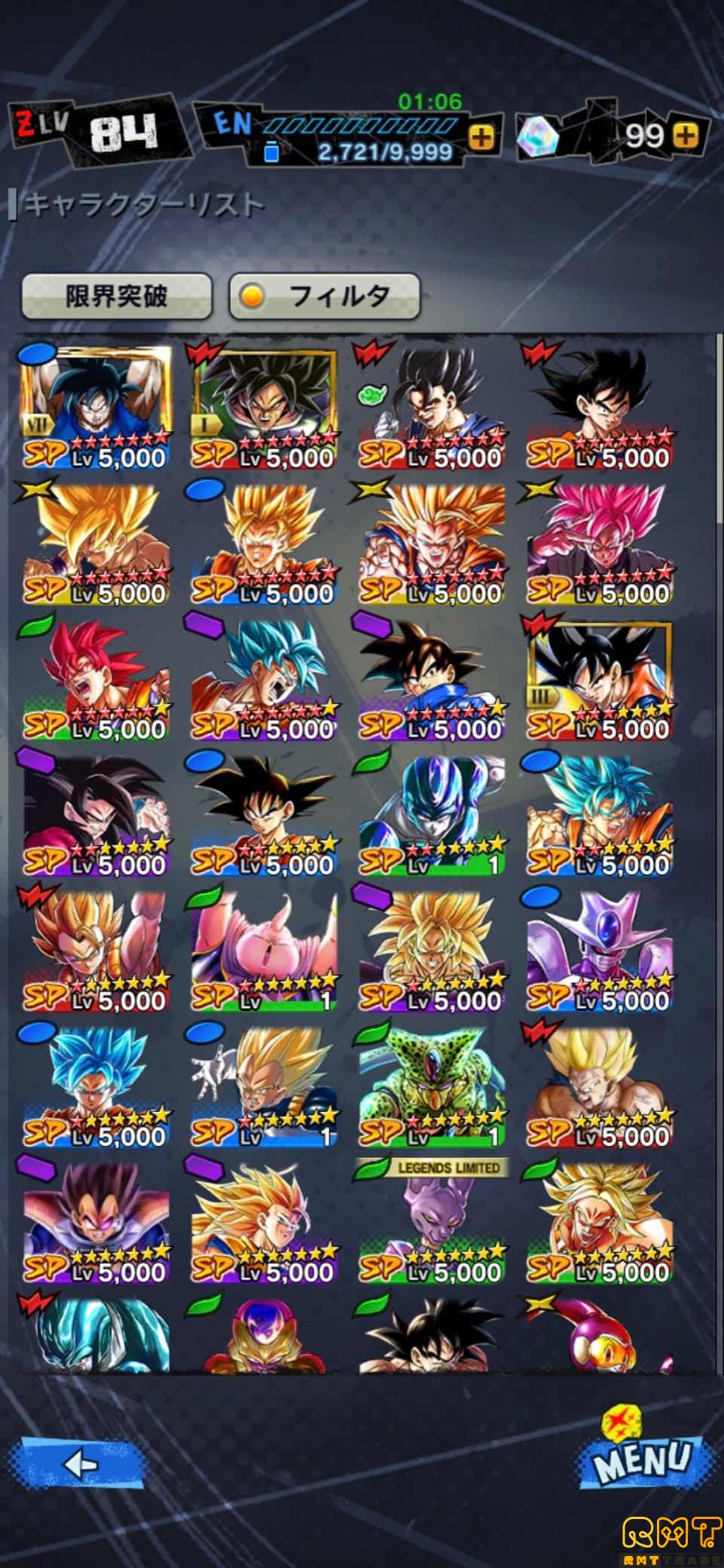Select the Rosé Goku Black character
This screenshot has width=724, height=1568.
point(599,543)
